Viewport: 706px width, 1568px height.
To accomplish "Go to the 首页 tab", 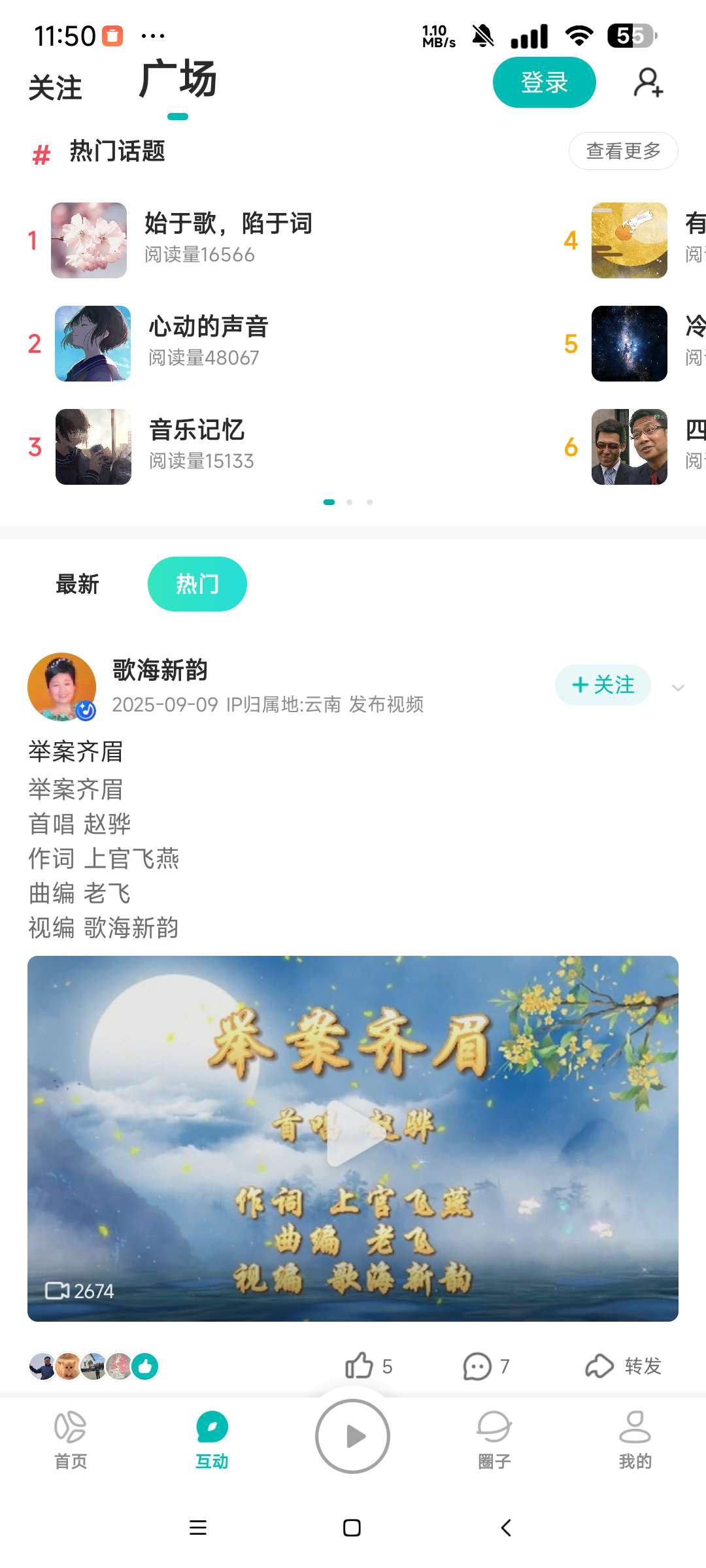I will coord(71,1441).
